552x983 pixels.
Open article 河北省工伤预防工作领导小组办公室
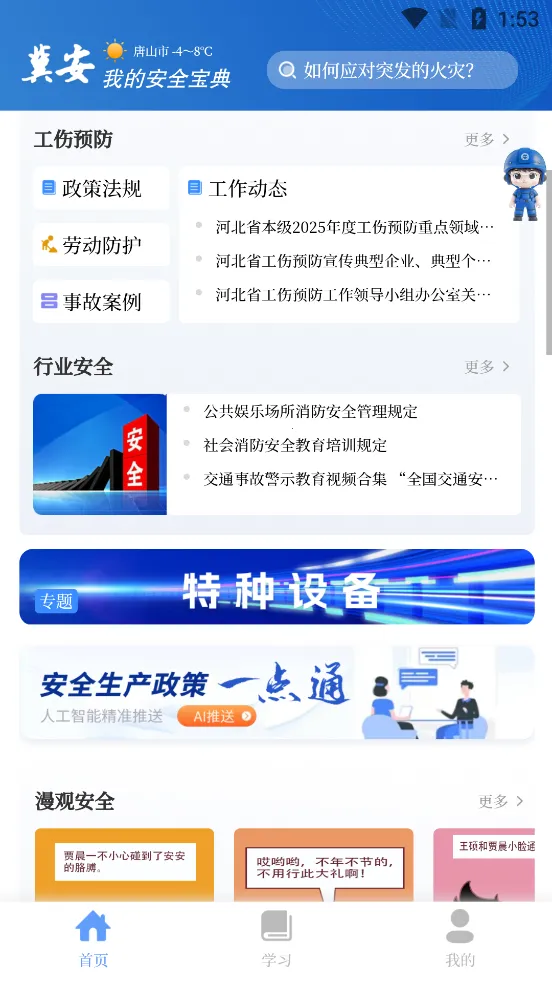353,294
